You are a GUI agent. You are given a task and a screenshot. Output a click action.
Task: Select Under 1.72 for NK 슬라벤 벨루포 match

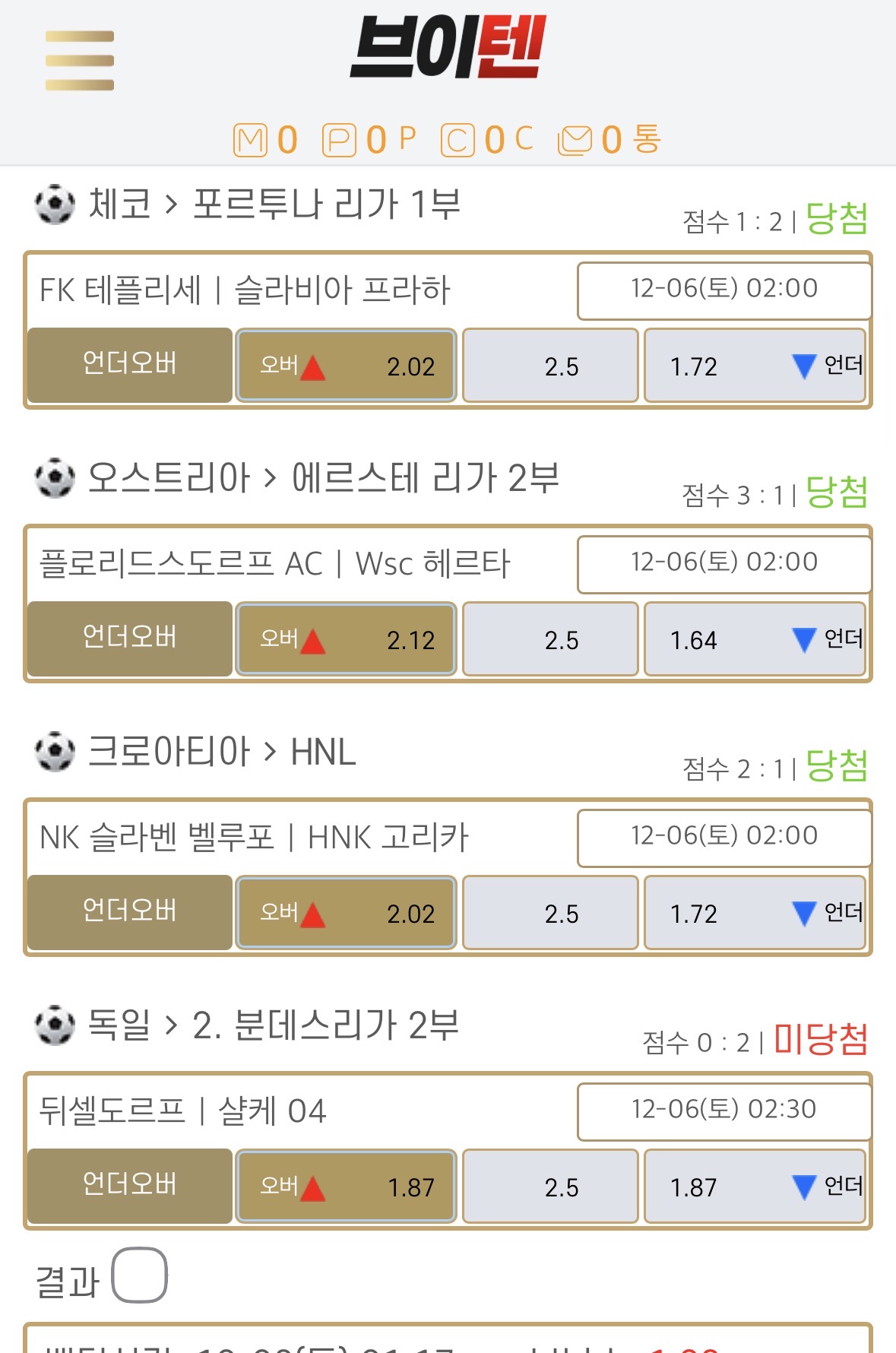(x=755, y=913)
